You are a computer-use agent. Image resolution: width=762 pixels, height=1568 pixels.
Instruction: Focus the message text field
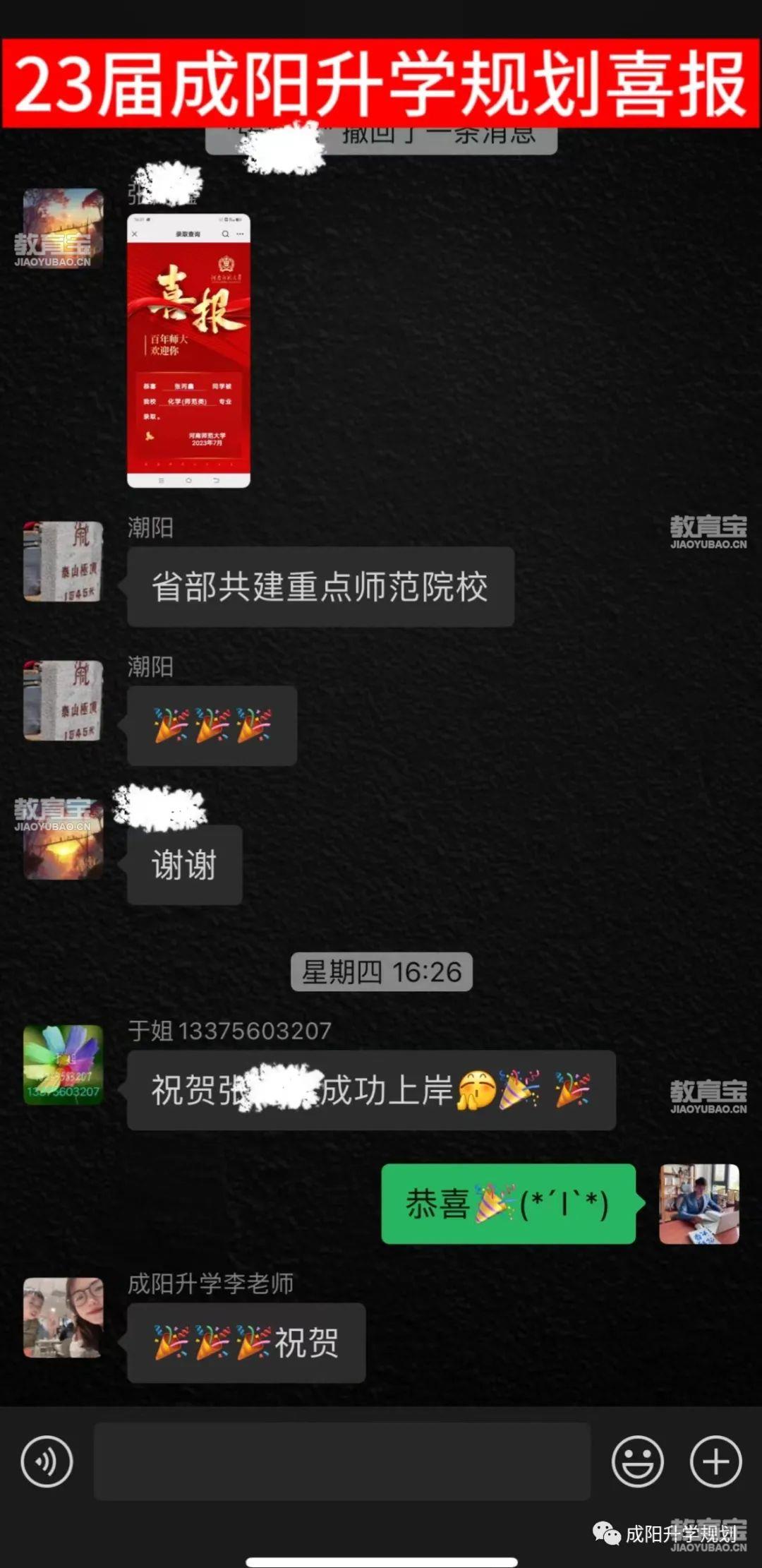coord(342,1461)
